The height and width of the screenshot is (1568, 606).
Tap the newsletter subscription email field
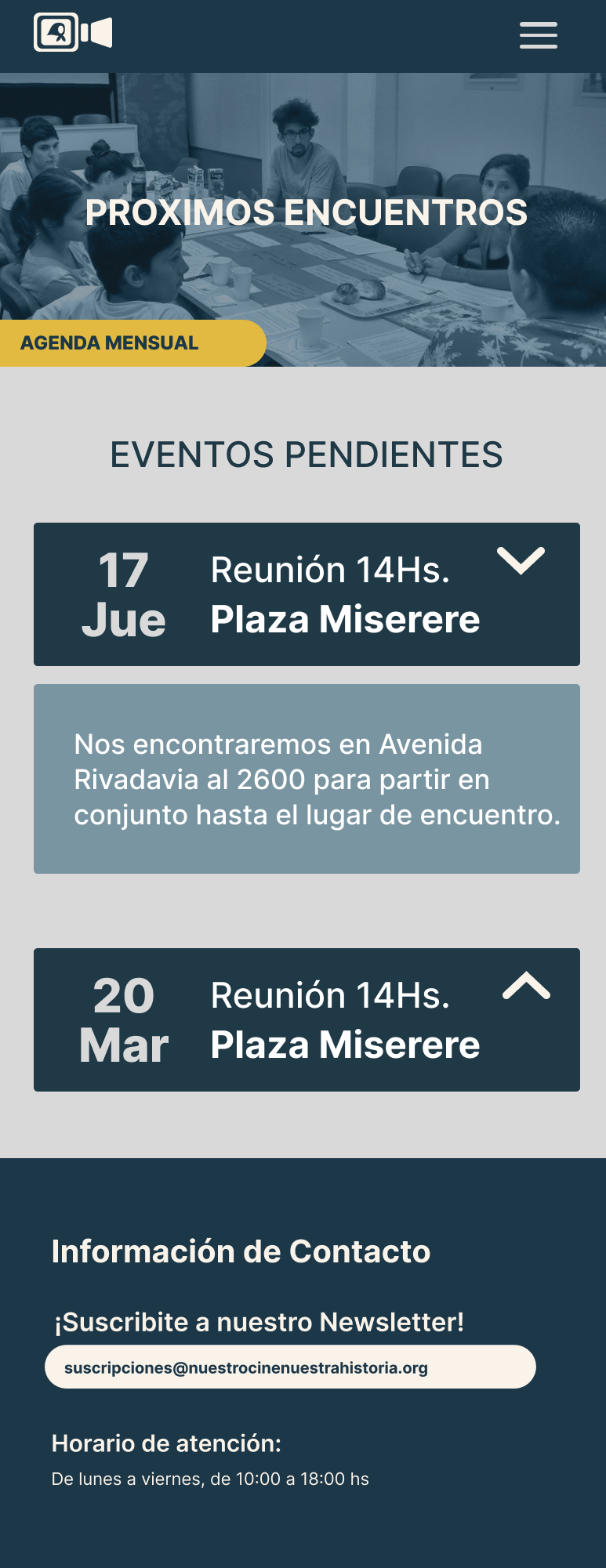coord(290,1367)
